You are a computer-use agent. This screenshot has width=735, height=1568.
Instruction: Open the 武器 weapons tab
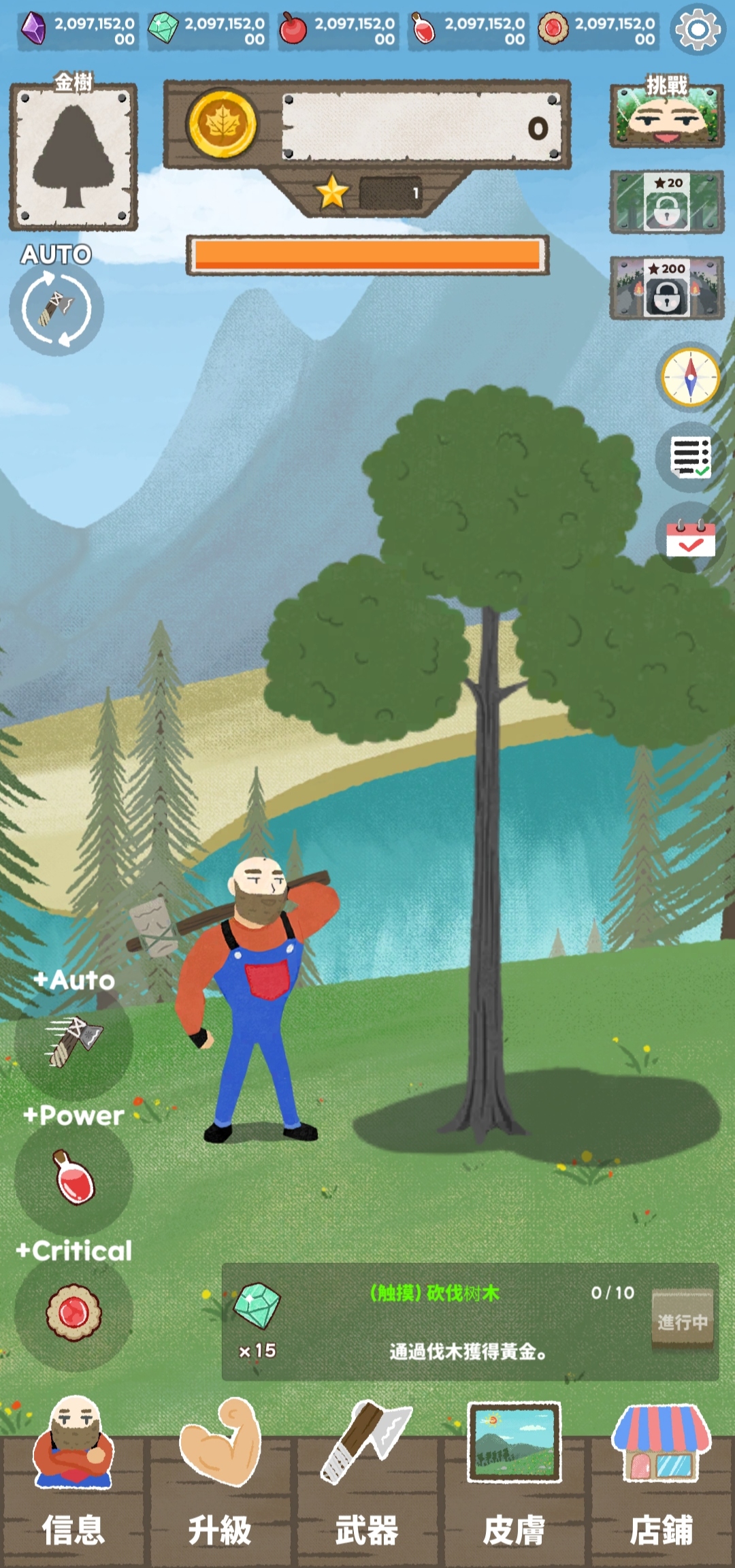367,1484
